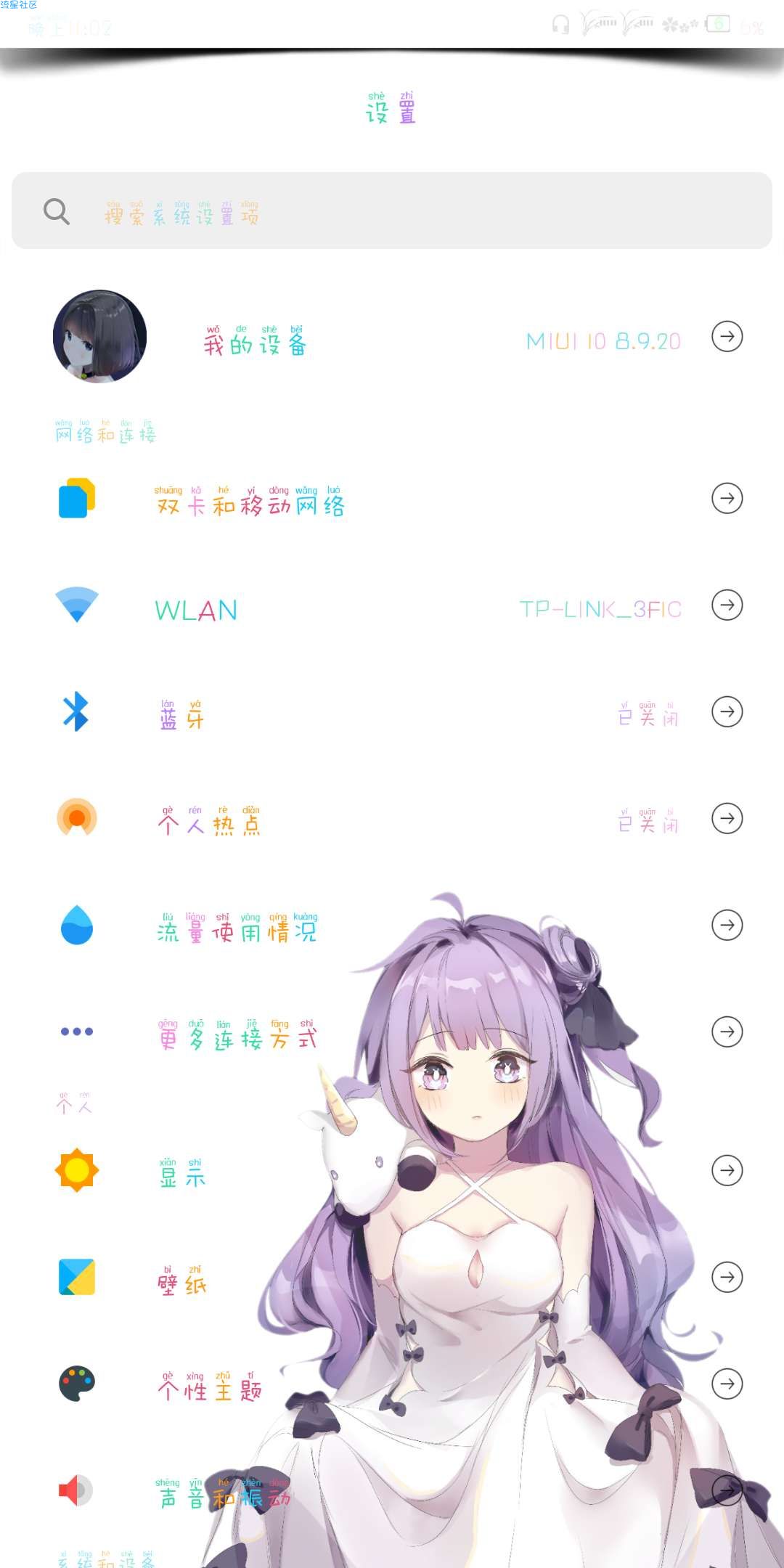
Task: Open 更多连接方式 (More connections)
Action: (237, 1034)
